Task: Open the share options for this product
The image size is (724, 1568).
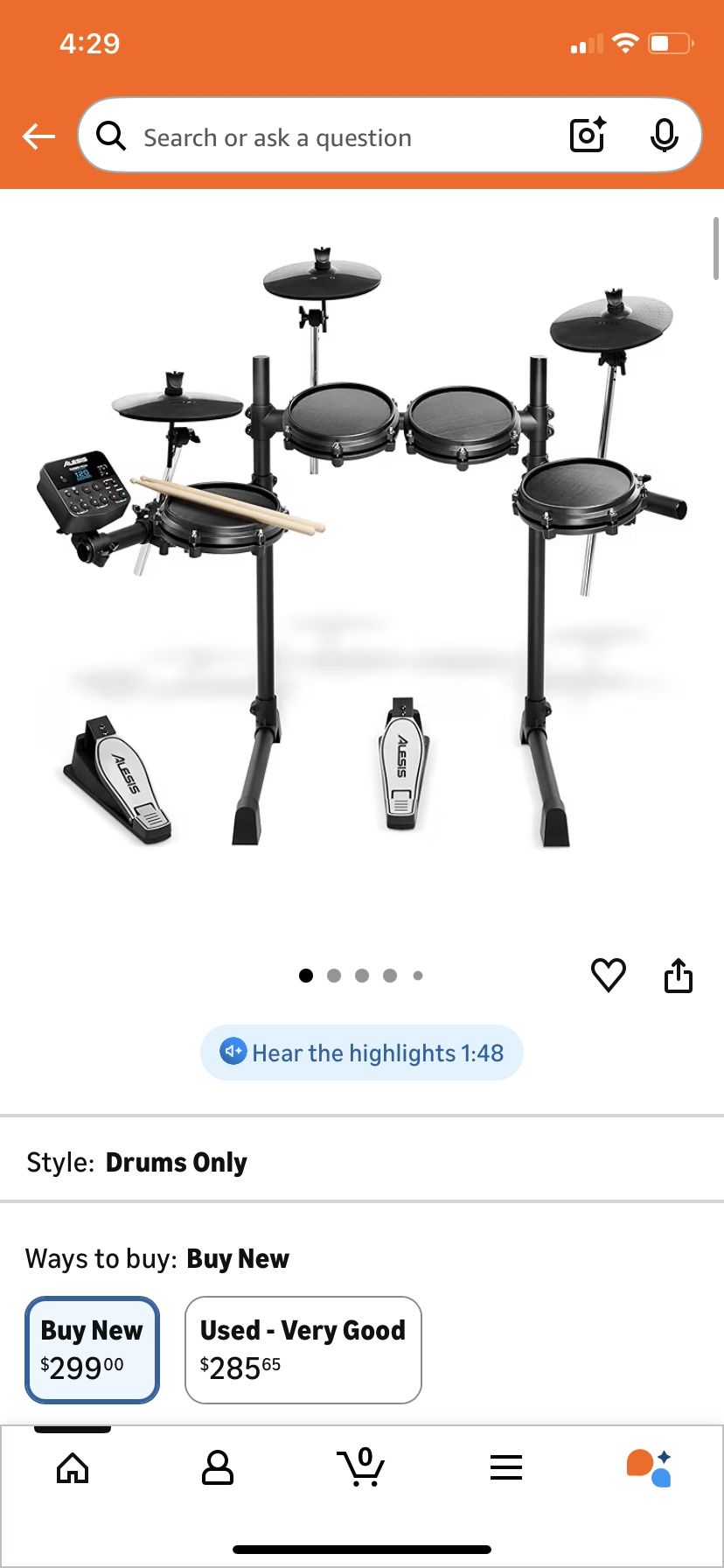Action: click(x=679, y=975)
